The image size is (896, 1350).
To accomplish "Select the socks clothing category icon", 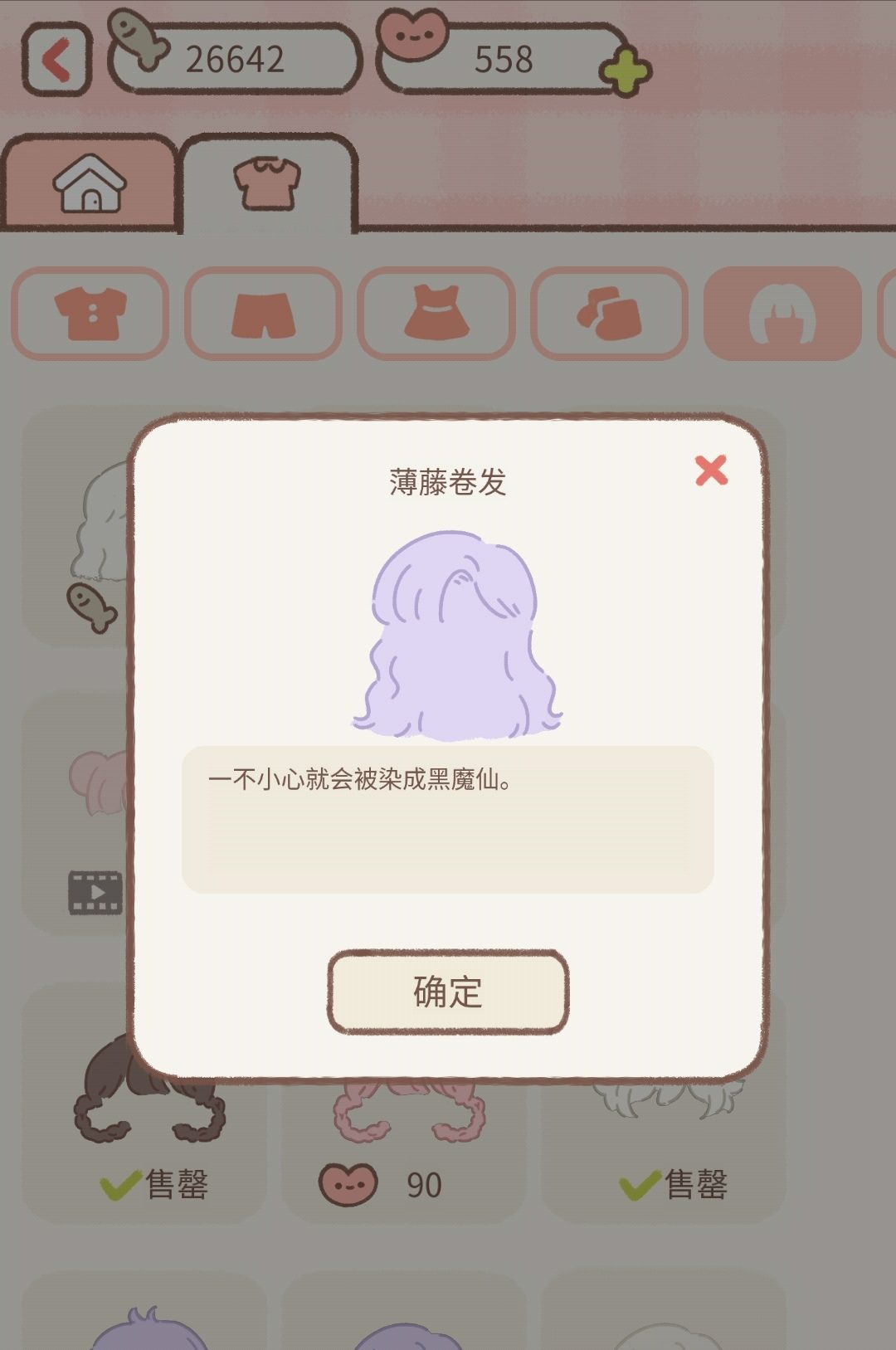I will 608,313.
